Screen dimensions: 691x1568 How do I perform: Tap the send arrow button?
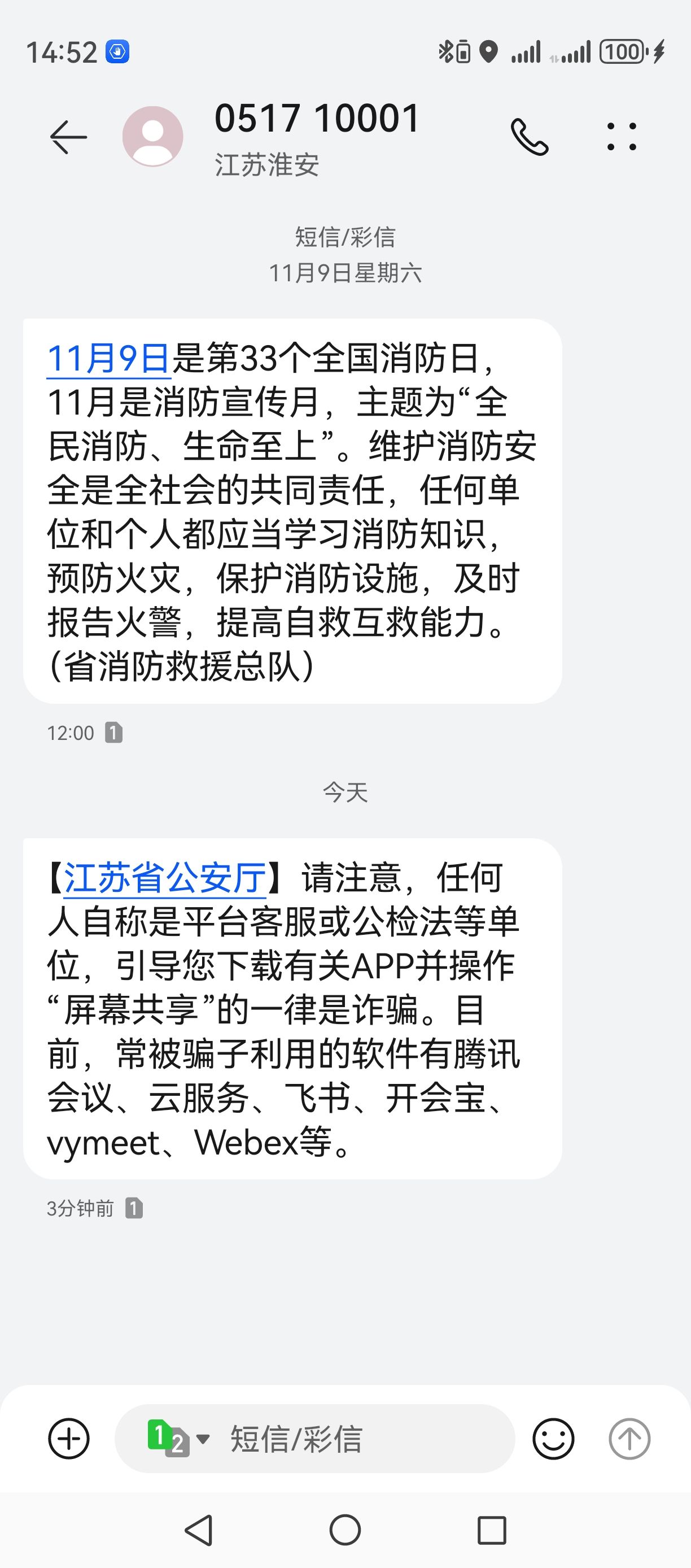tap(629, 1439)
